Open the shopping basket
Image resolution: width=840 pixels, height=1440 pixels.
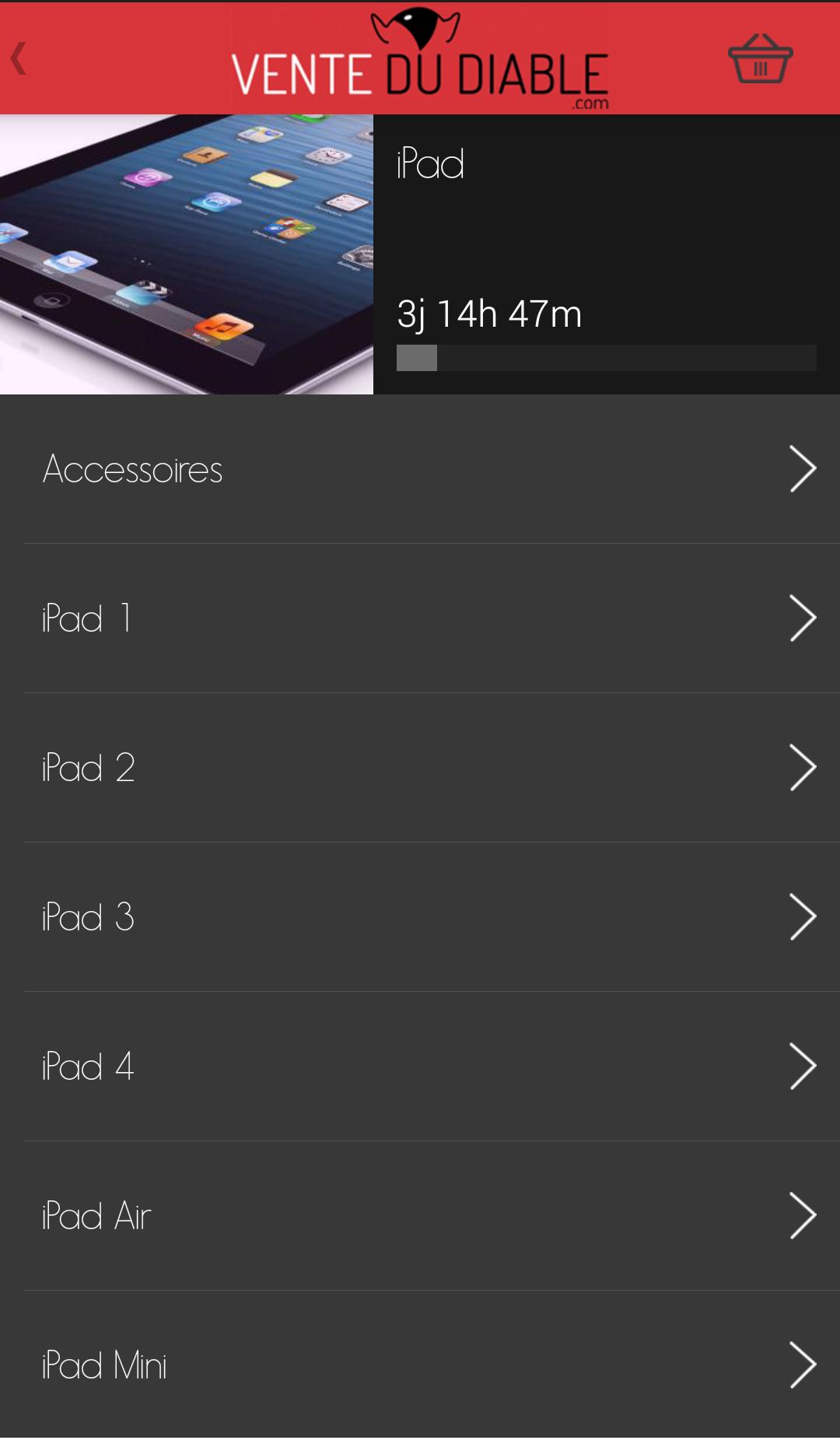[760, 59]
